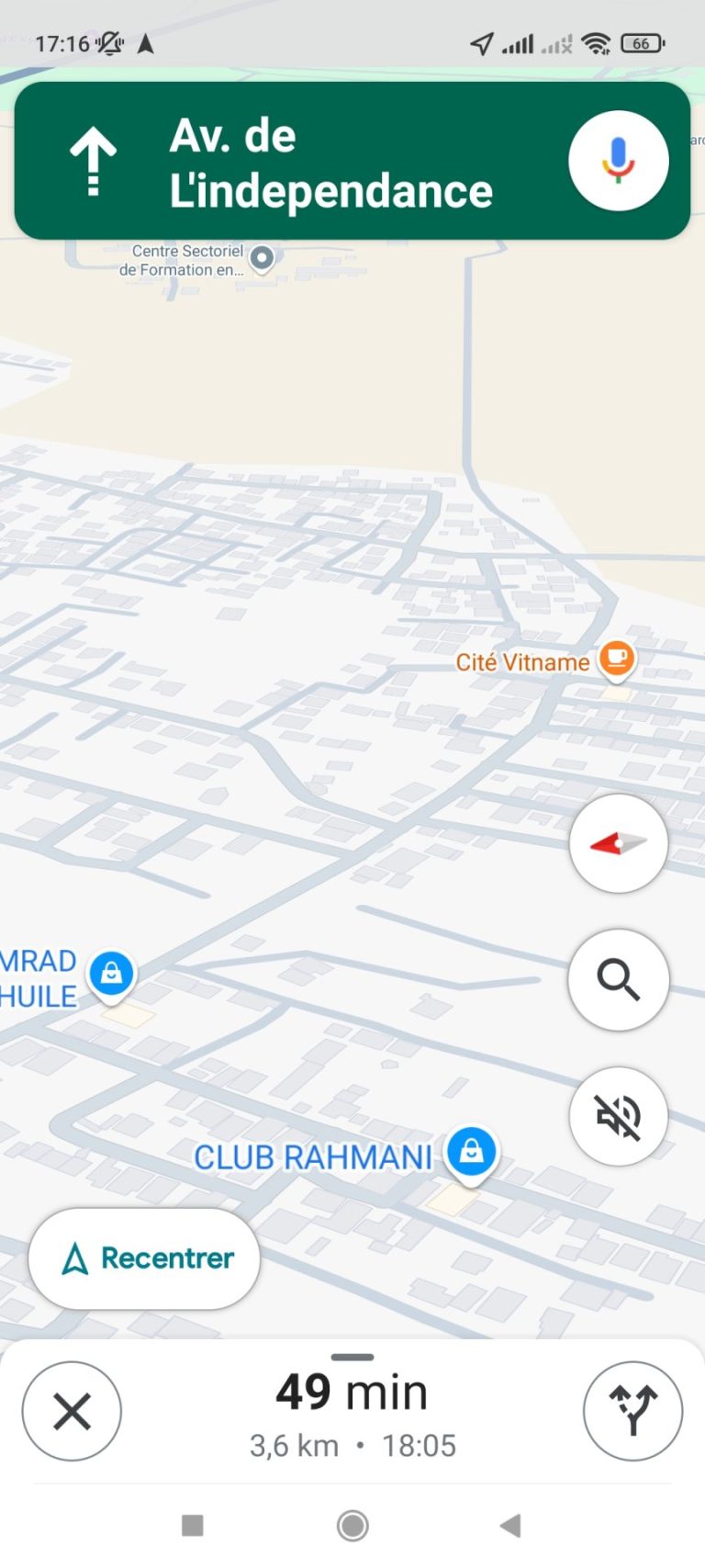705x1568 pixels.
Task: Tap the voice search microphone icon
Action: click(618, 161)
